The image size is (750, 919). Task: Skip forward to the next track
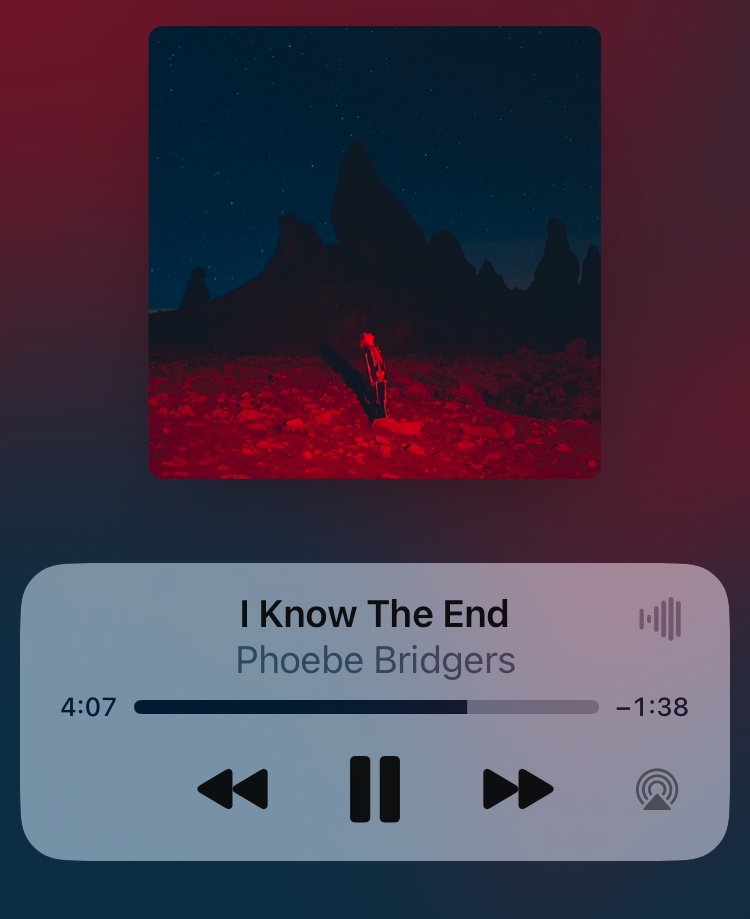pos(518,789)
